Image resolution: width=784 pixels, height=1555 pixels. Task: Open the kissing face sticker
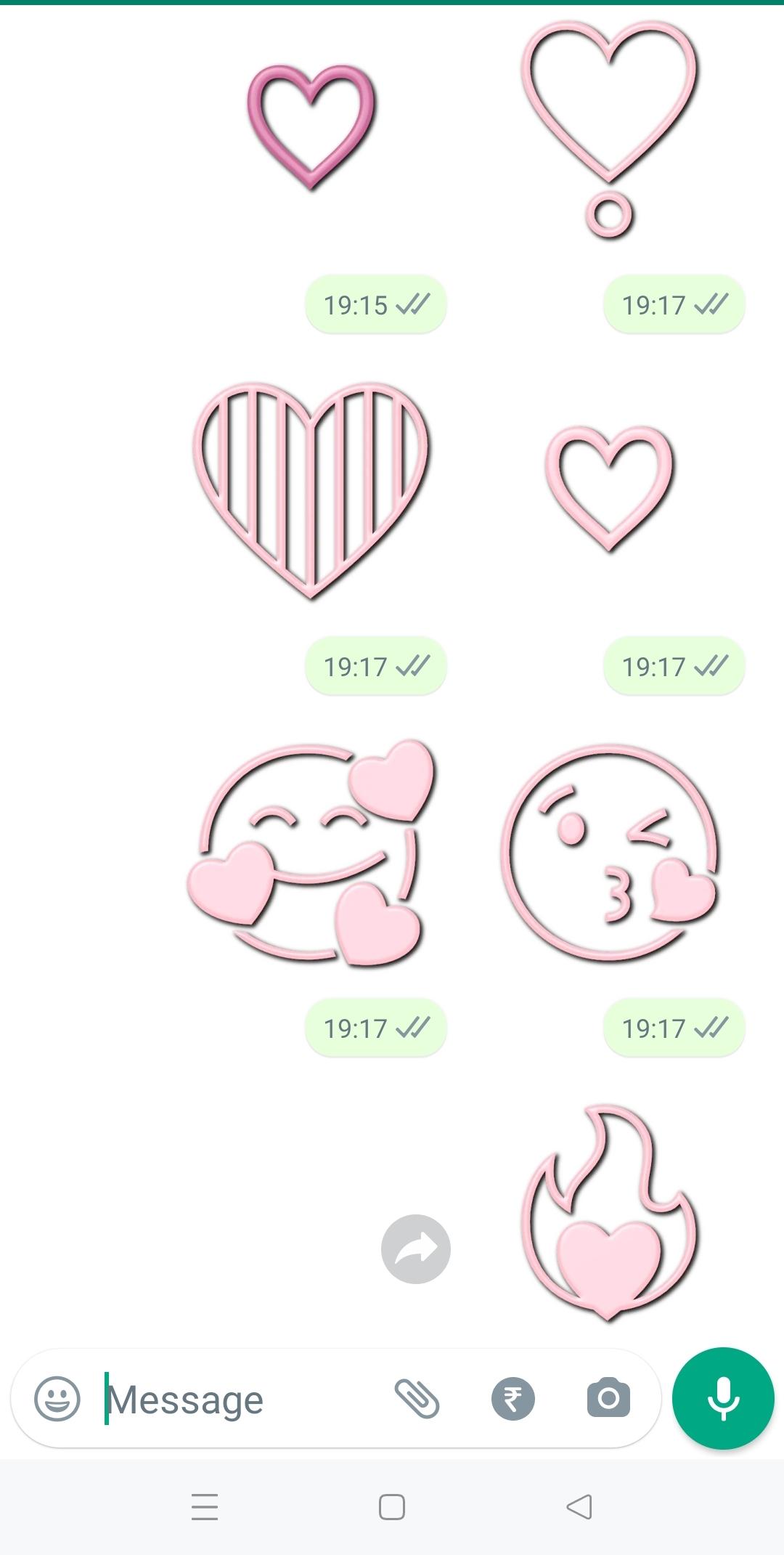(610, 851)
